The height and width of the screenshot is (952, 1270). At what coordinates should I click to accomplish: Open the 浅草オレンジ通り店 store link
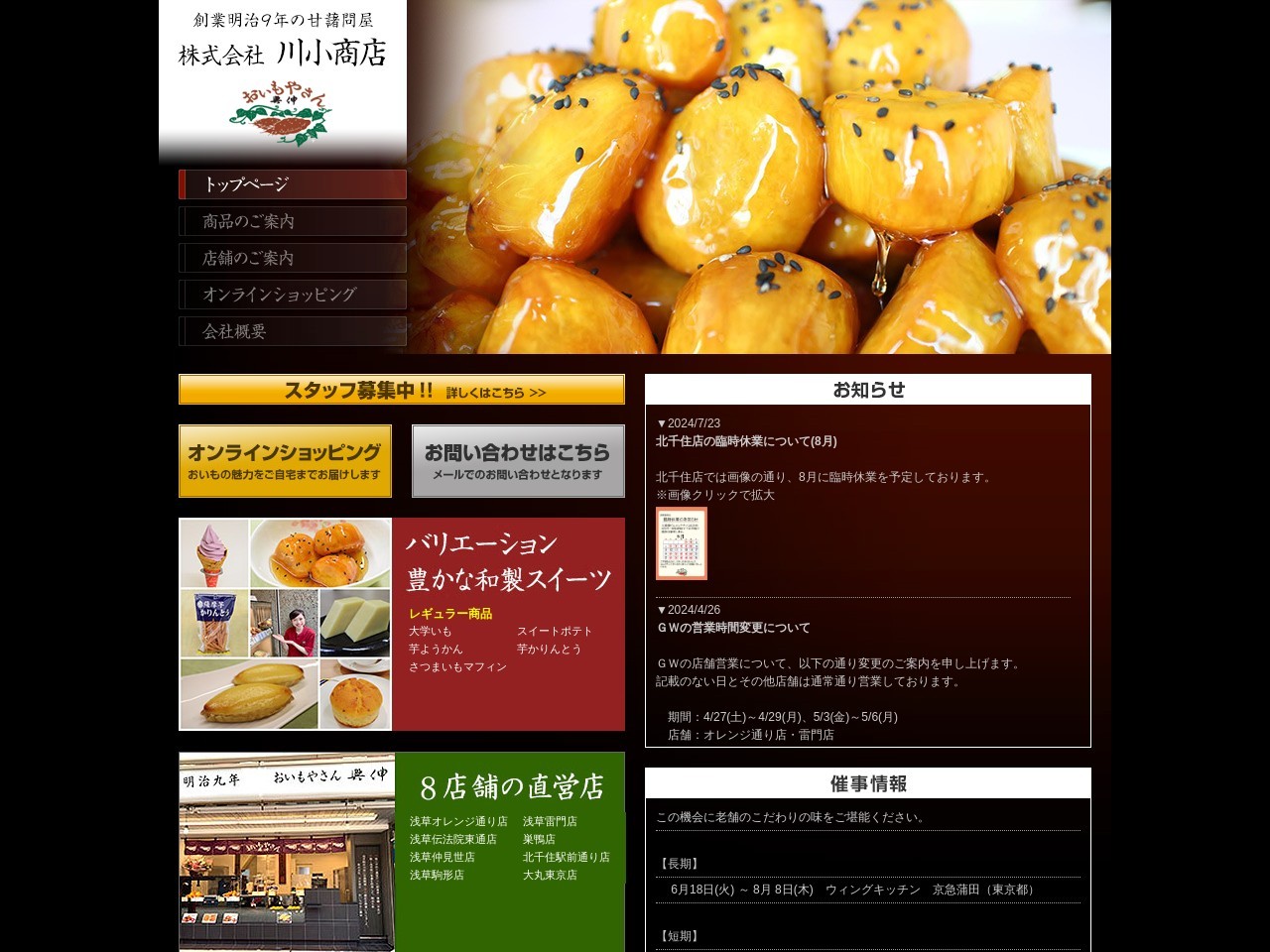(458, 822)
